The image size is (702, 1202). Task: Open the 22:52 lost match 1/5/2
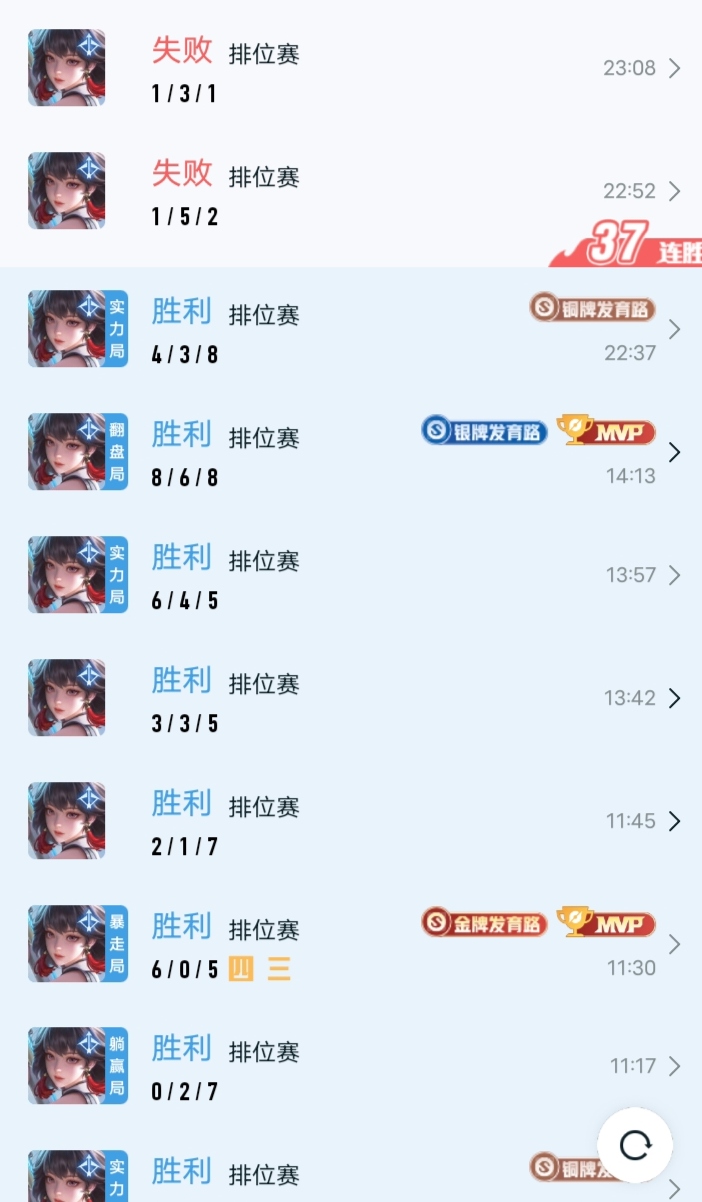point(351,191)
